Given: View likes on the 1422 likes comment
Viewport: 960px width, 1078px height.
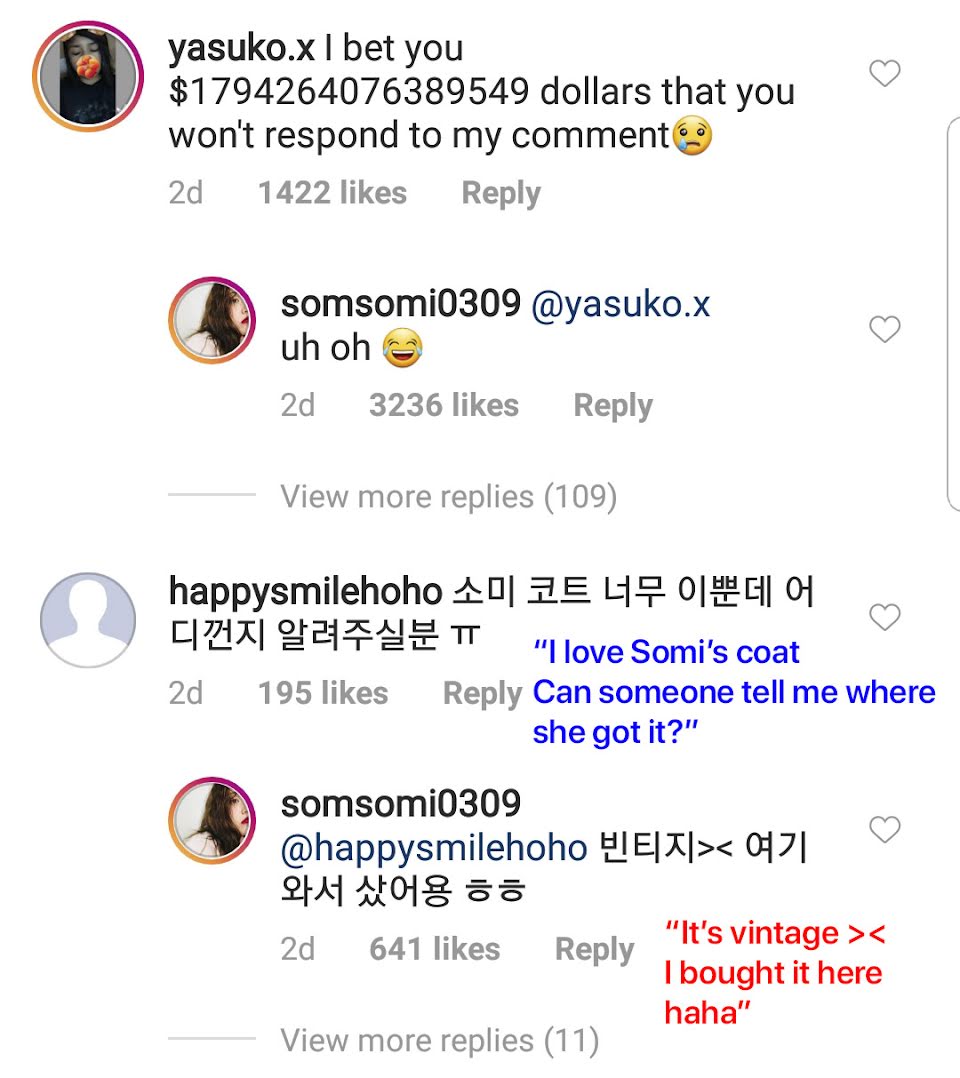Looking at the screenshot, I should click(332, 193).
